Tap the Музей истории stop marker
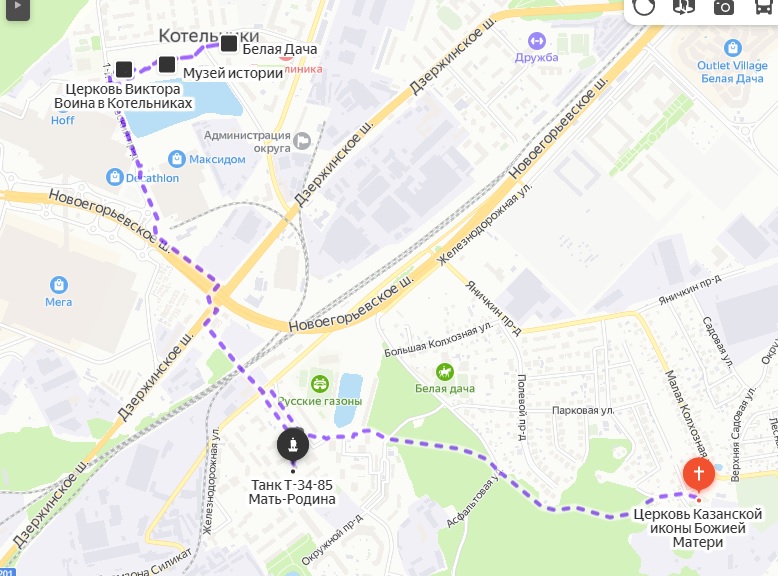The width and height of the screenshot is (778, 576). click(167, 65)
